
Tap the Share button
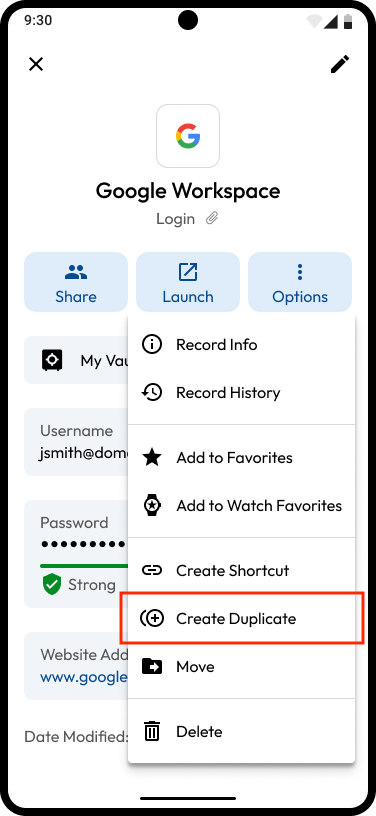[76, 282]
